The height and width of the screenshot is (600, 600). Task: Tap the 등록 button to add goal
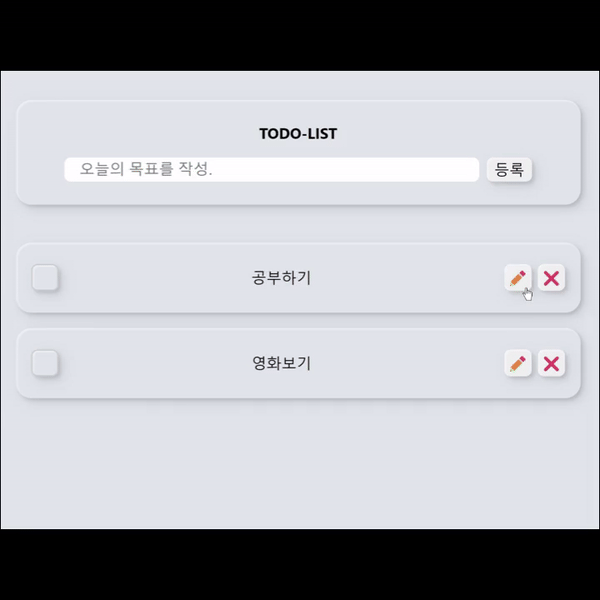[x=509, y=170]
